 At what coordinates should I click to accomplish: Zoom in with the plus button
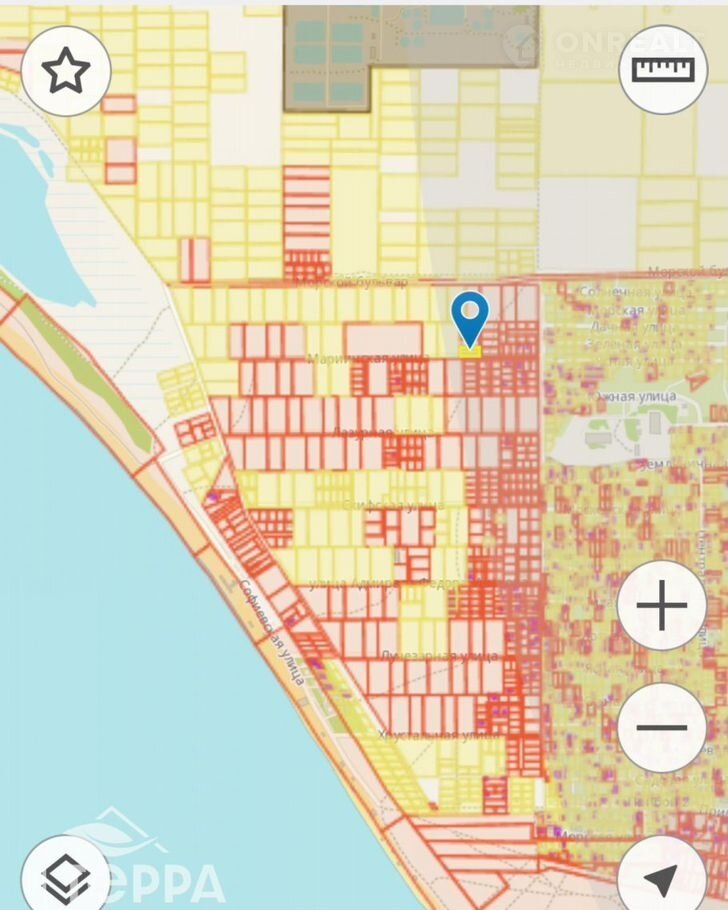(x=662, y=605)
